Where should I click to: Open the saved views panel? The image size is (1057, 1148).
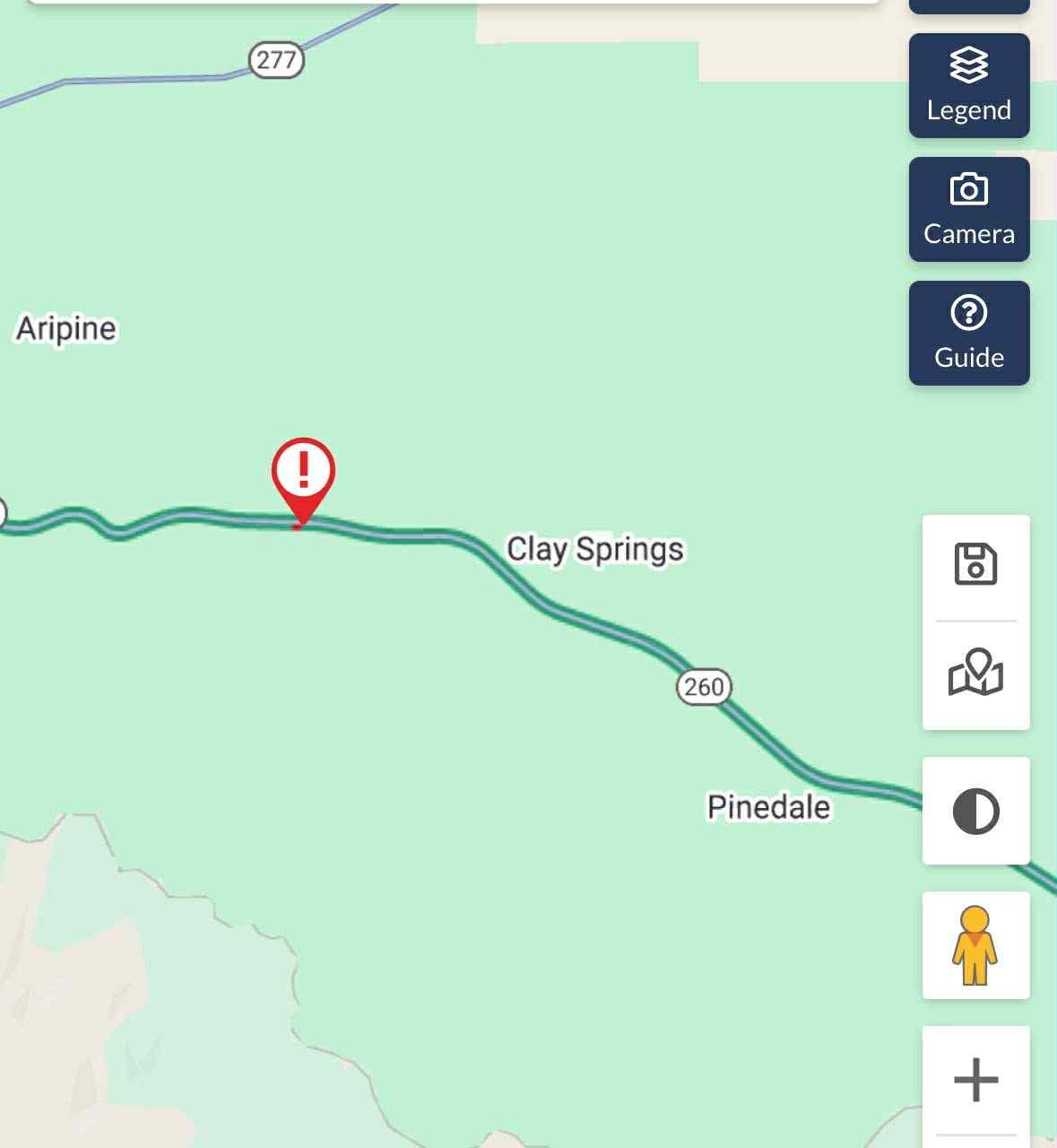pyautogui.click(x=976, y=561)
